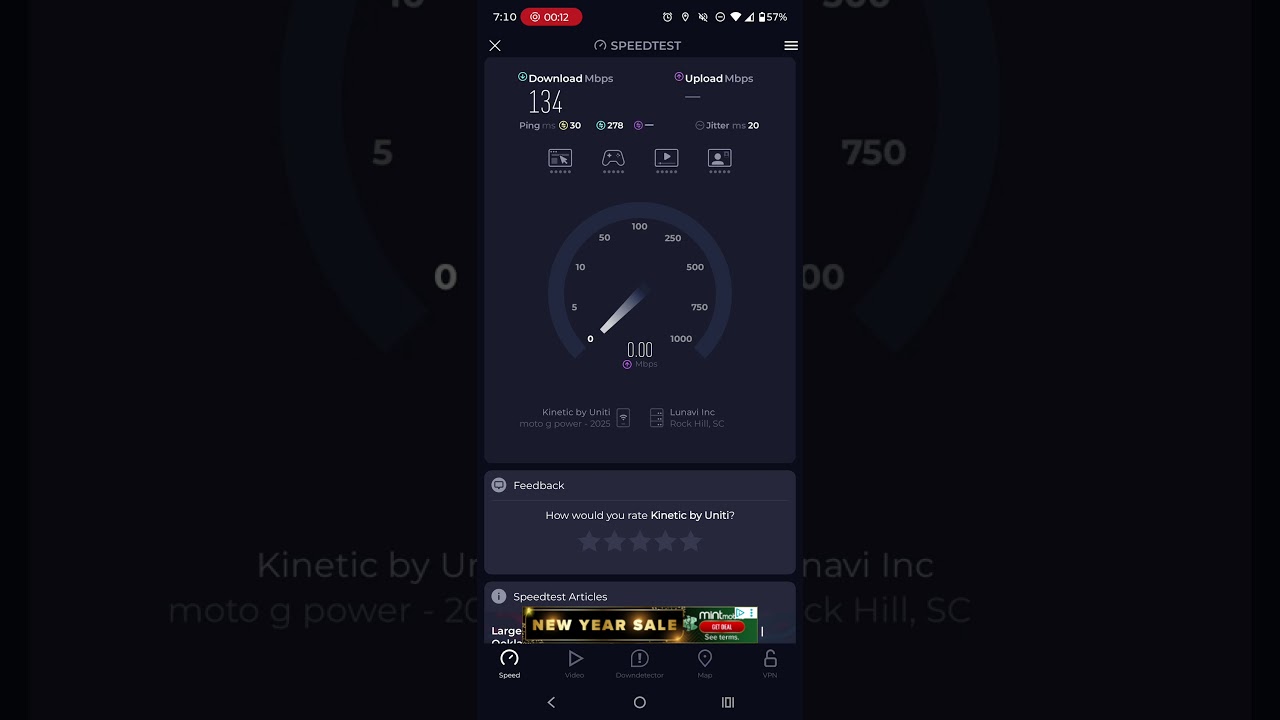Screen dimensions: 1280x720
Task: Open the web browsing rating icon
Action: 560,158
